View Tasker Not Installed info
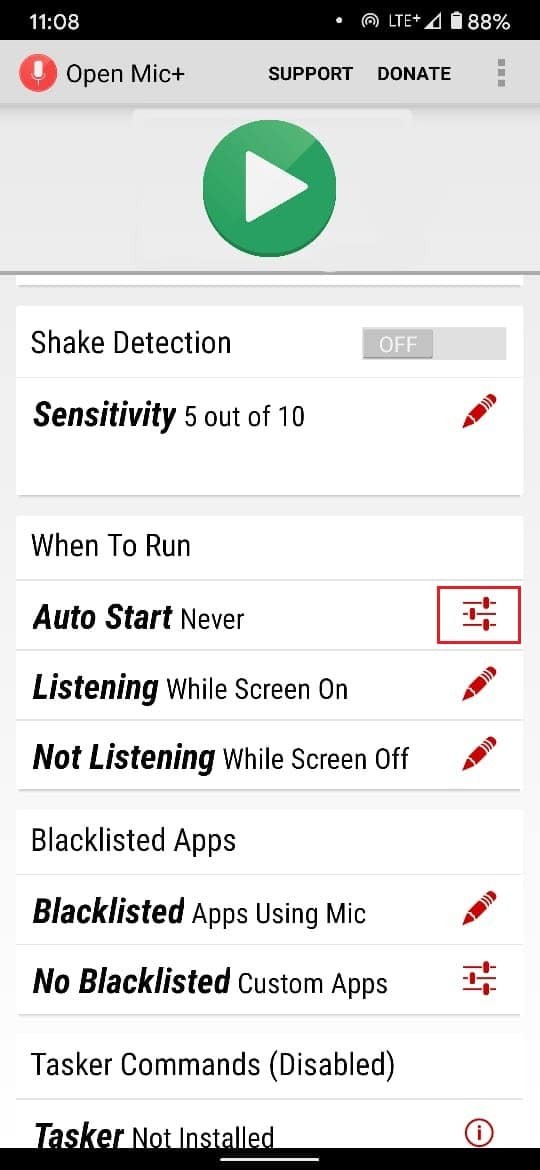 point(479,1133)
